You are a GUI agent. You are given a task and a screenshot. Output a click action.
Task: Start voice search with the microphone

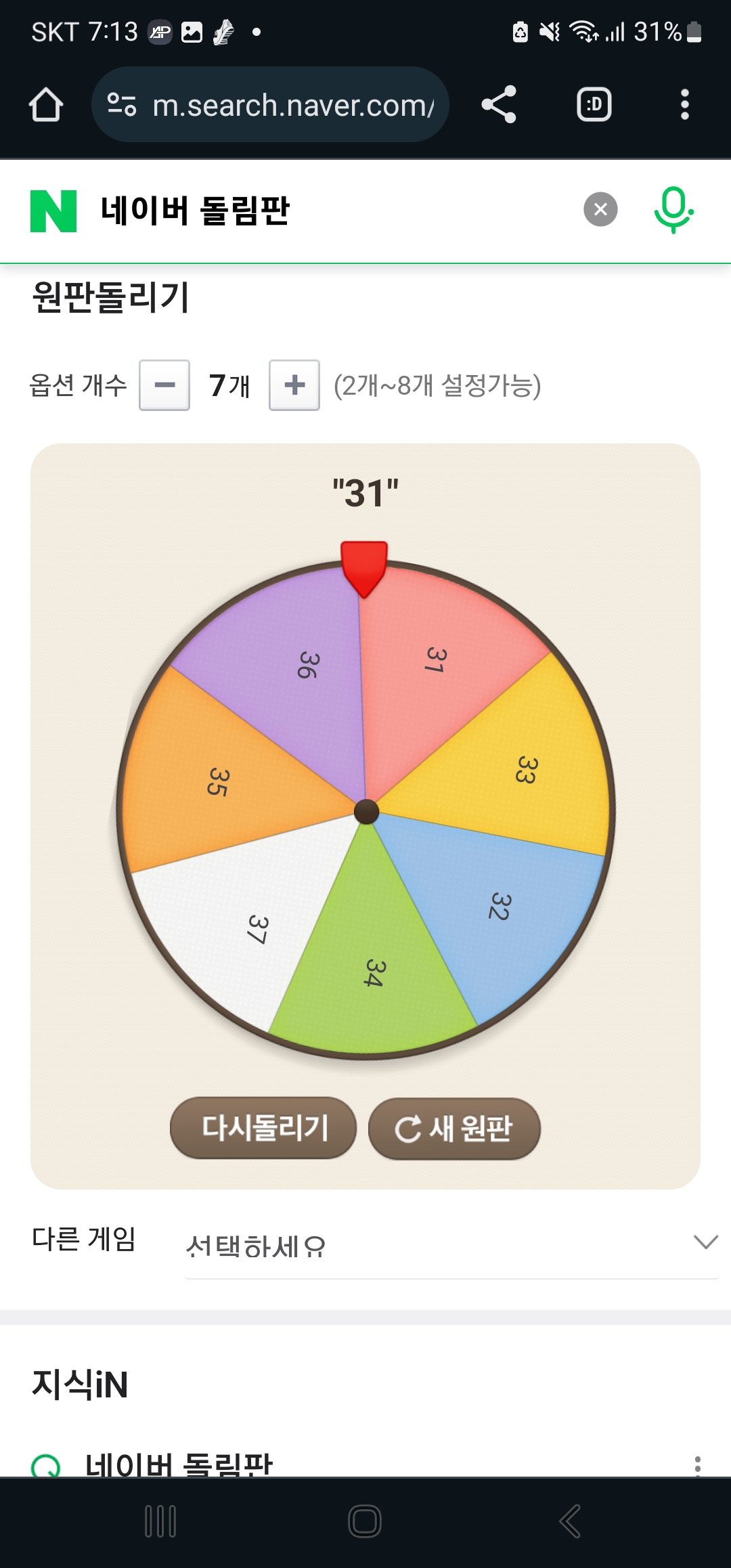673,209
